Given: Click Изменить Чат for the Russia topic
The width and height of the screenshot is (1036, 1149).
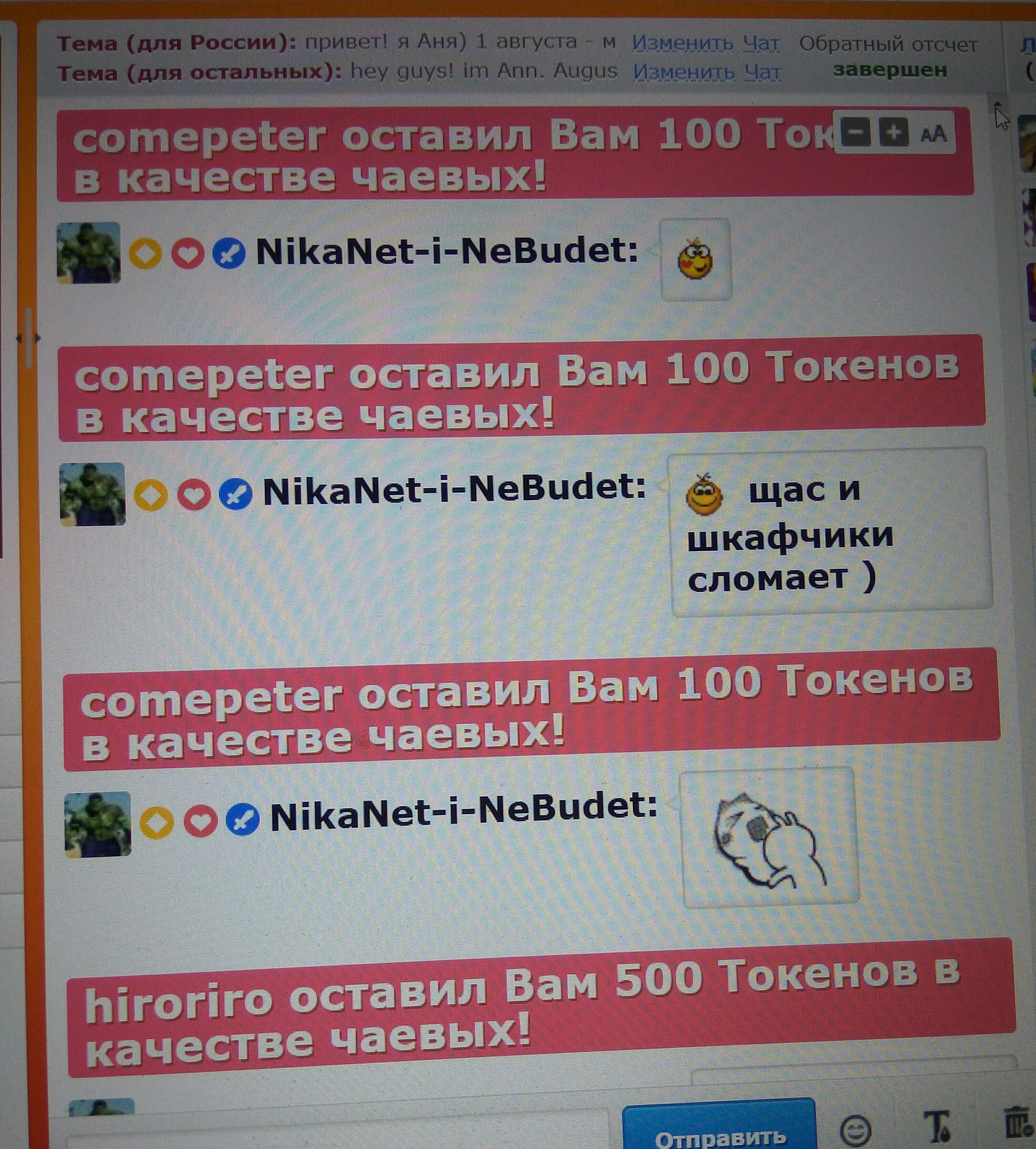Looking at the screenshot, I should (x=705, y=43).
